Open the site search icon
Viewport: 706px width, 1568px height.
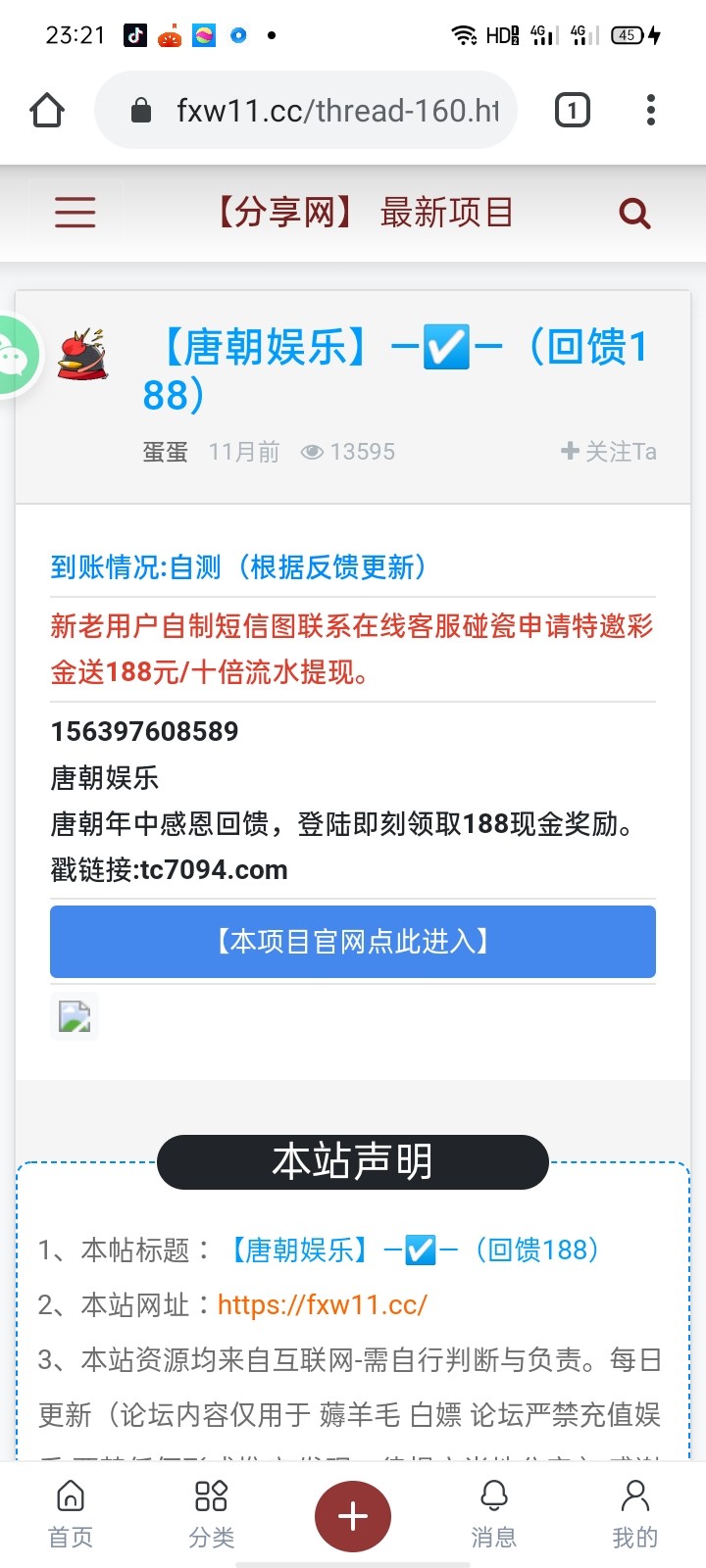pos(634,213)
